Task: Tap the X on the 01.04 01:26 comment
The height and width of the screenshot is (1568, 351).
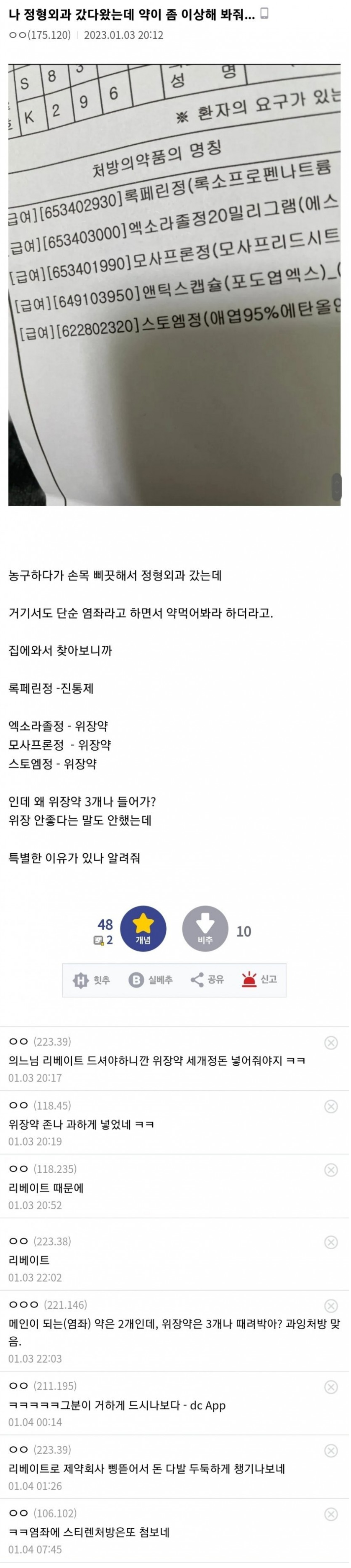Action: [x=331, y=1450]
